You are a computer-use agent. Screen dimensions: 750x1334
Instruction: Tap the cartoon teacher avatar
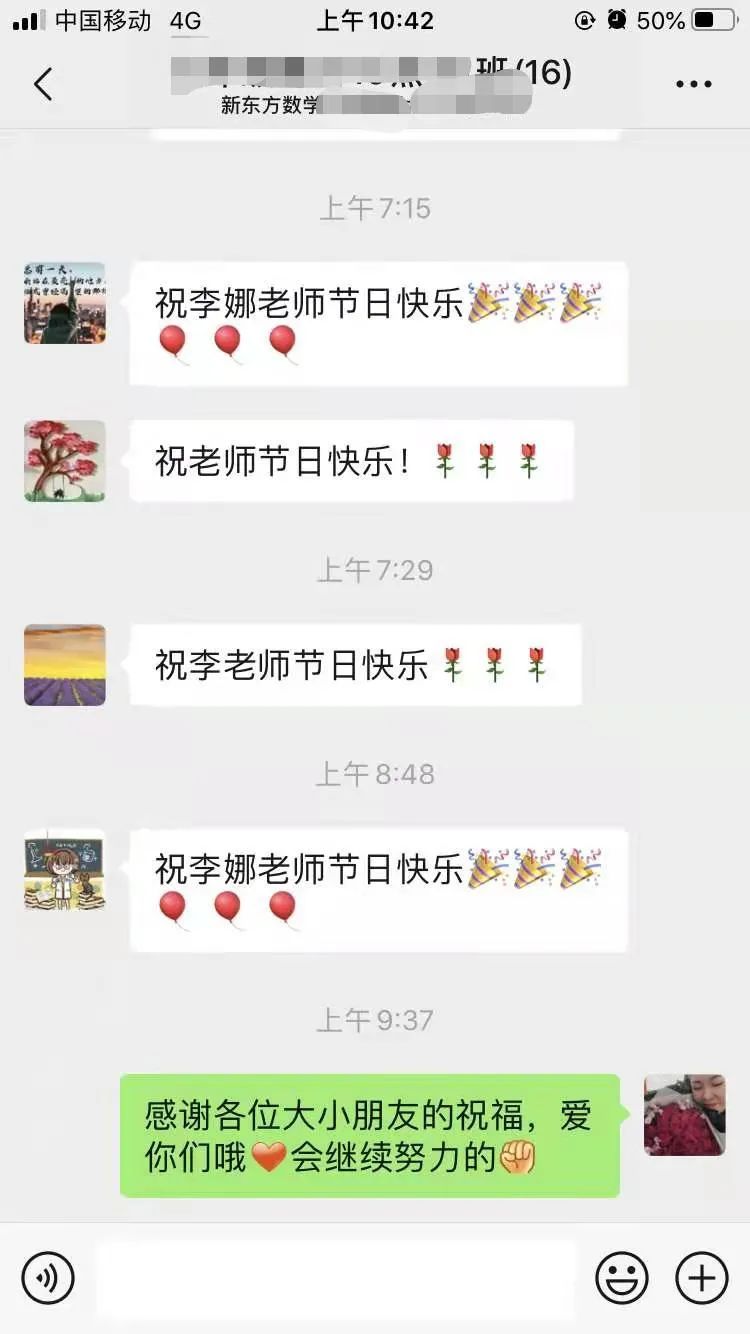(65, 869)
